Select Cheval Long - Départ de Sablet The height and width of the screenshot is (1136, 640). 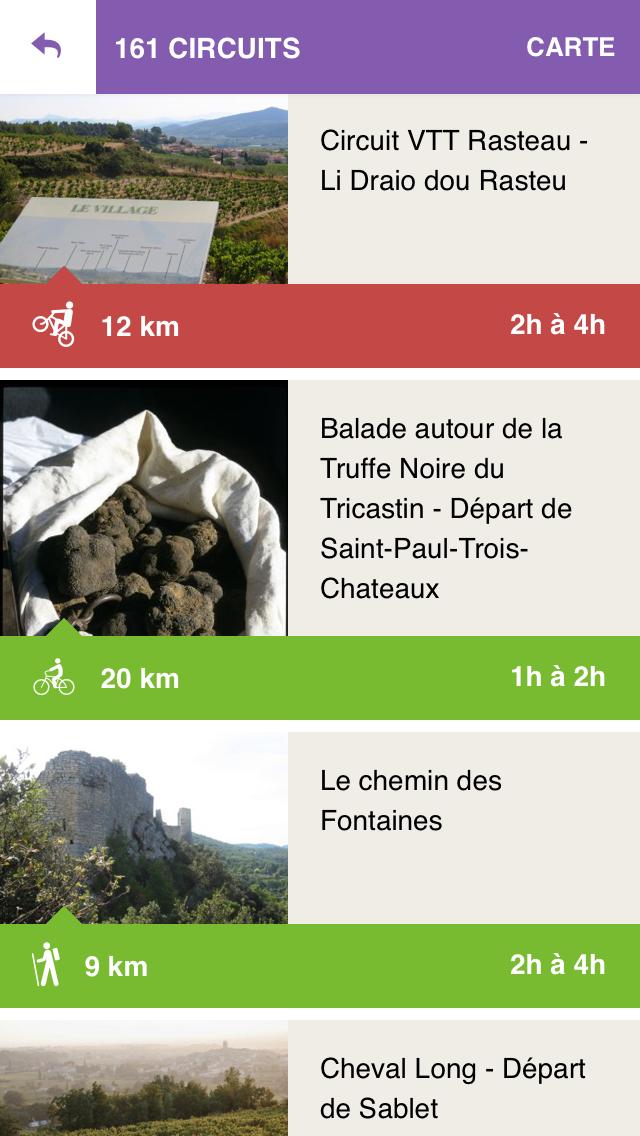[452, 1087]
